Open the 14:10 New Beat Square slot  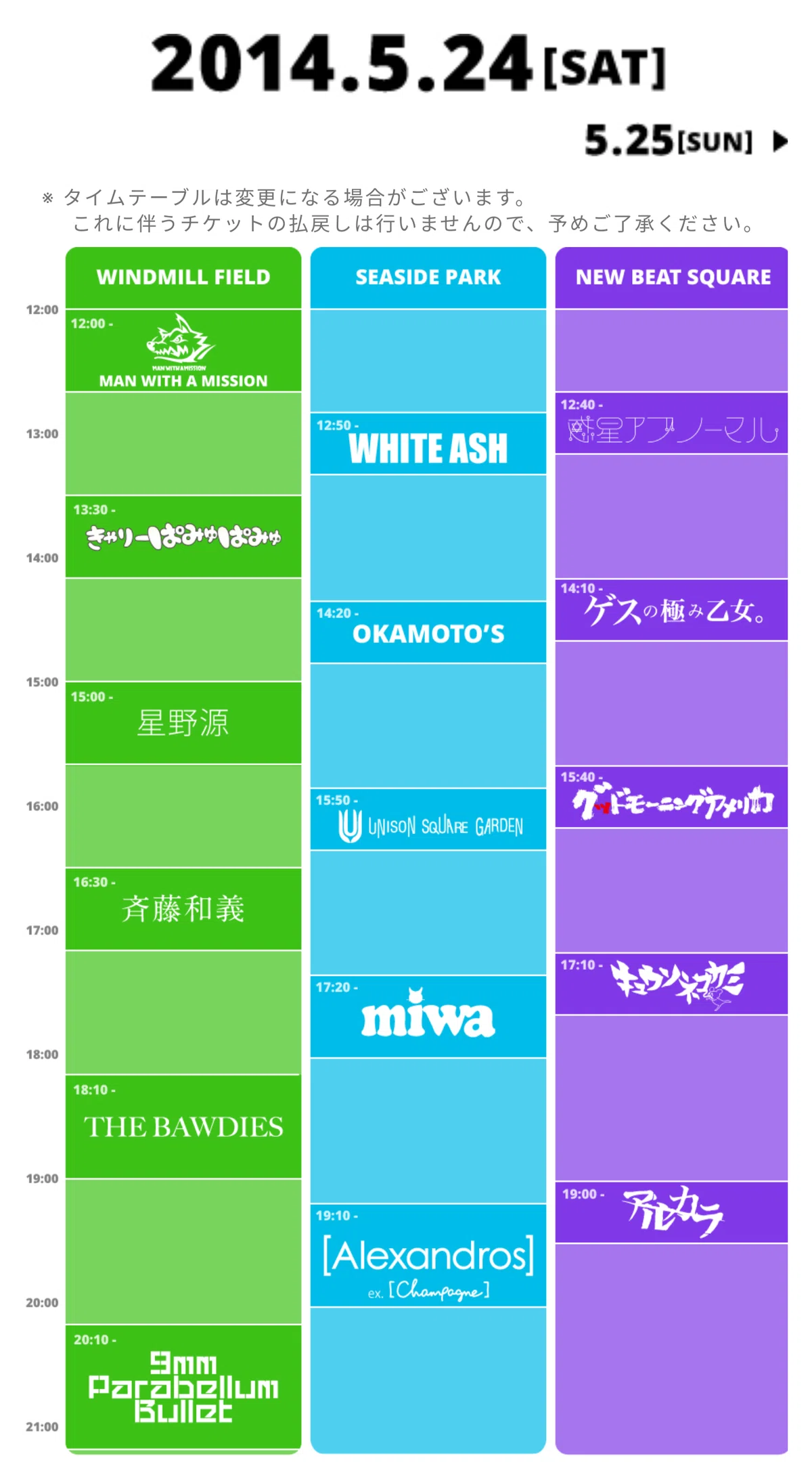coord(671,610)
